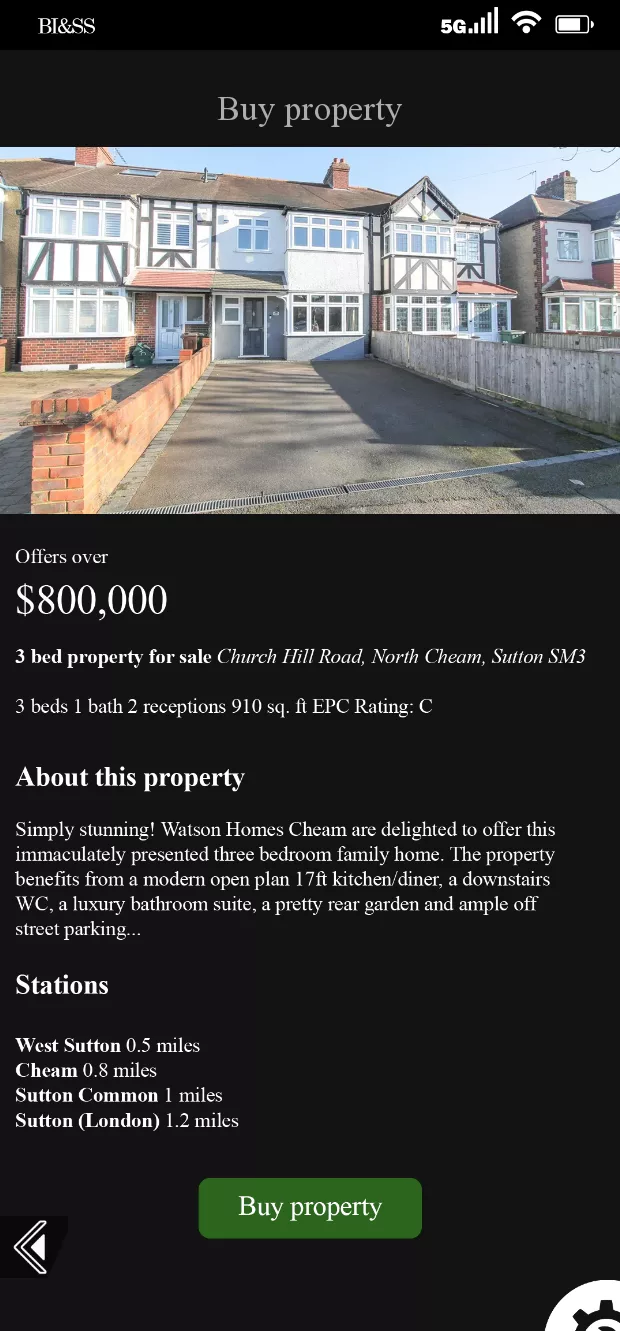Tap the green Buy property button

pyautogui.click(x=310, y=1207)
